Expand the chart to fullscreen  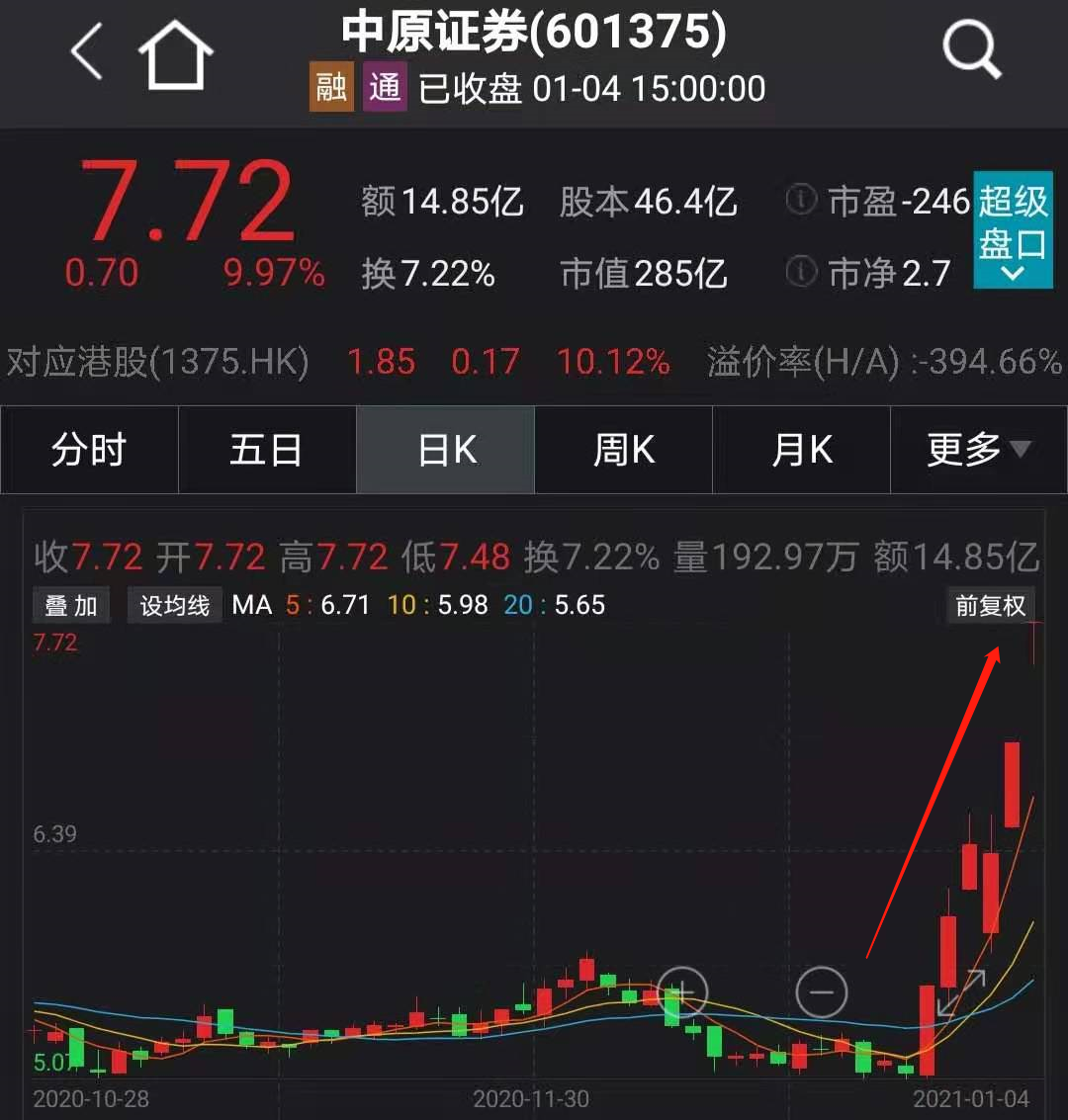(961, 992)
